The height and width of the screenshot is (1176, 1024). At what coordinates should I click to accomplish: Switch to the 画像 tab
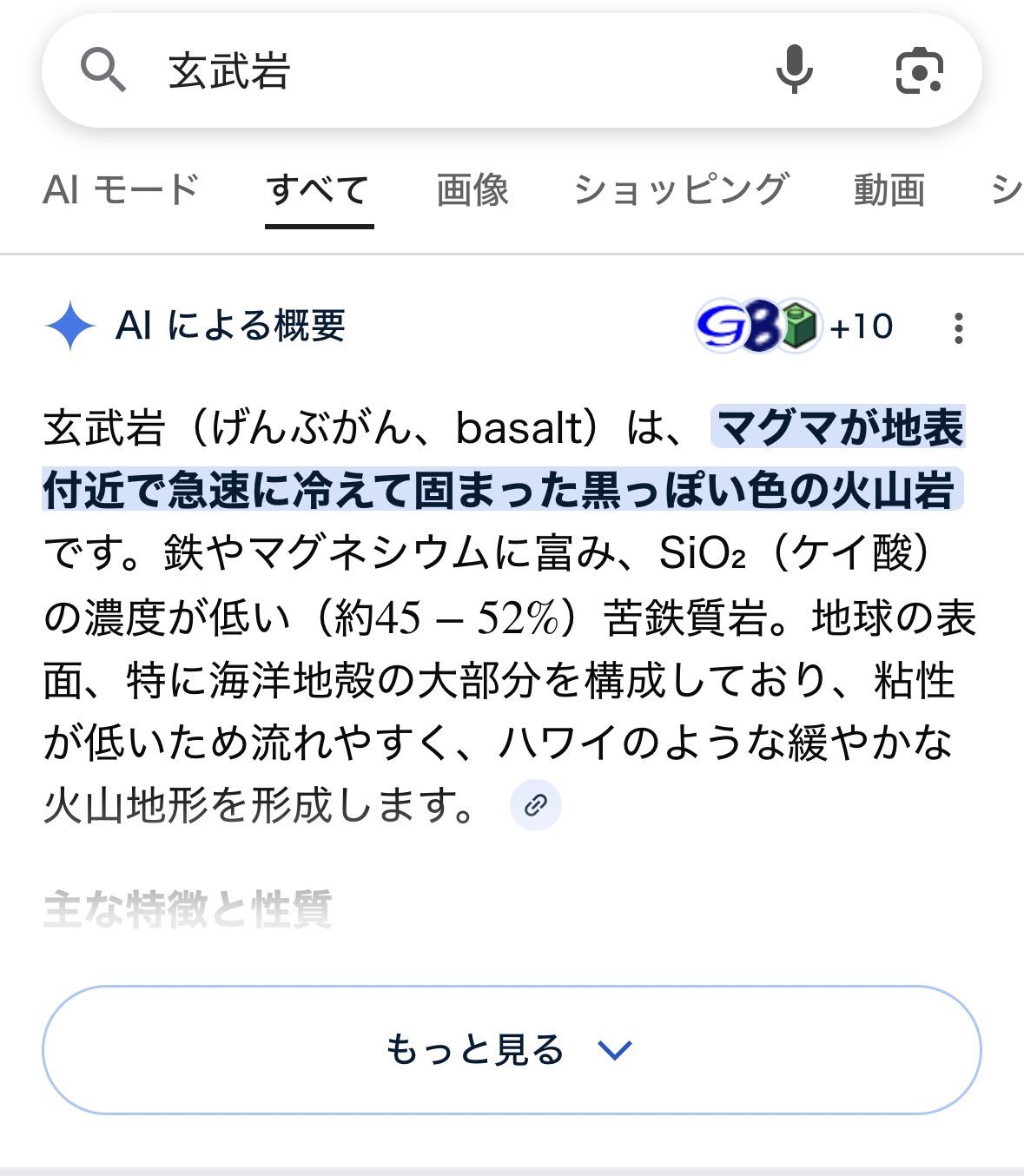pos(472,189)
